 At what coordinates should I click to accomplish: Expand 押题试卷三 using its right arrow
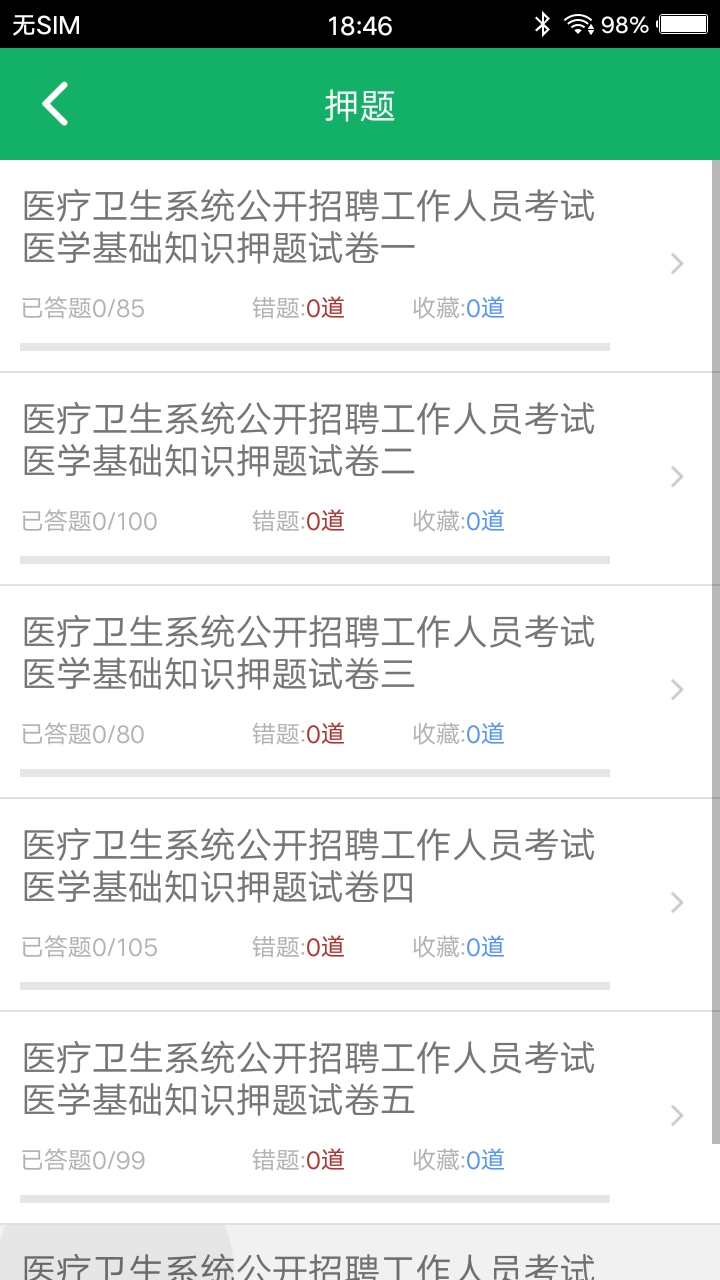(x=676, y=688)
